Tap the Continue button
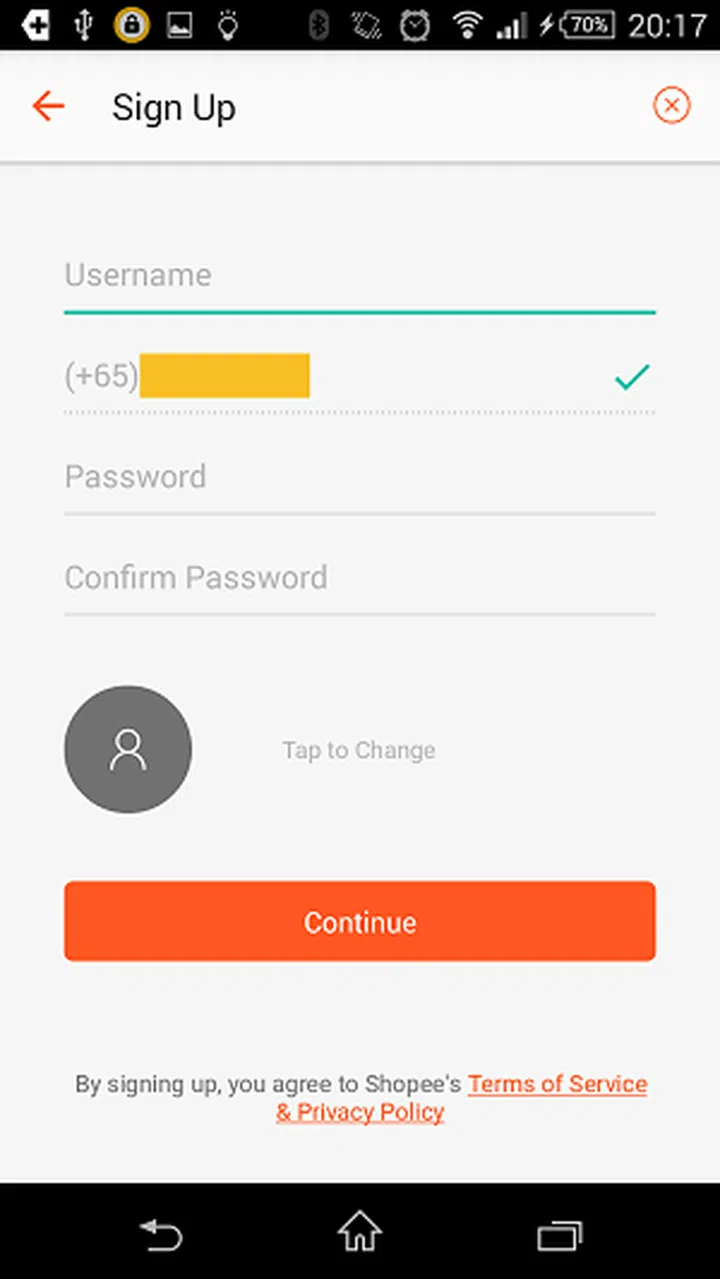This screenshot has height=1279, width=720. click(x=359, y=921)
